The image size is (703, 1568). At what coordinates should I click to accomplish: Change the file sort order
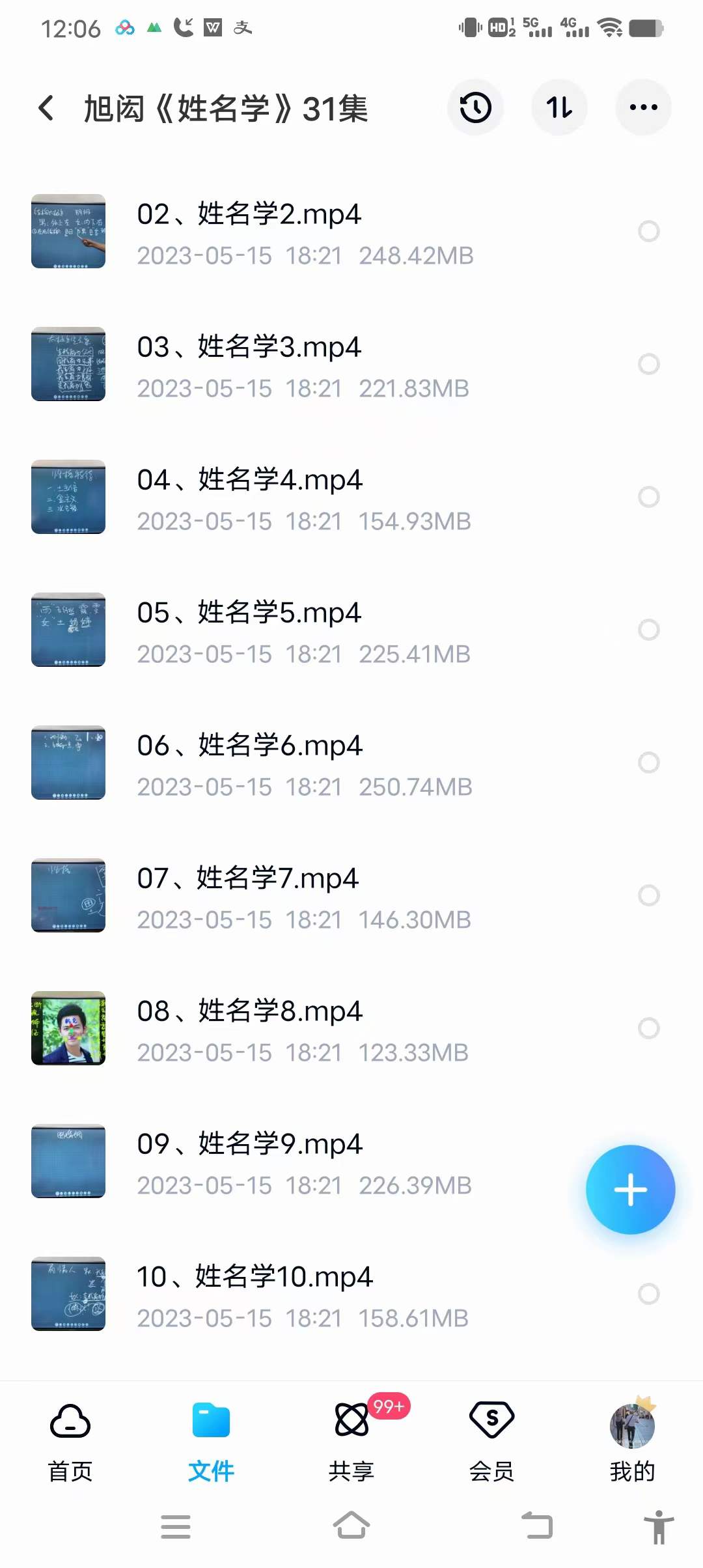(x=559, y=107)
